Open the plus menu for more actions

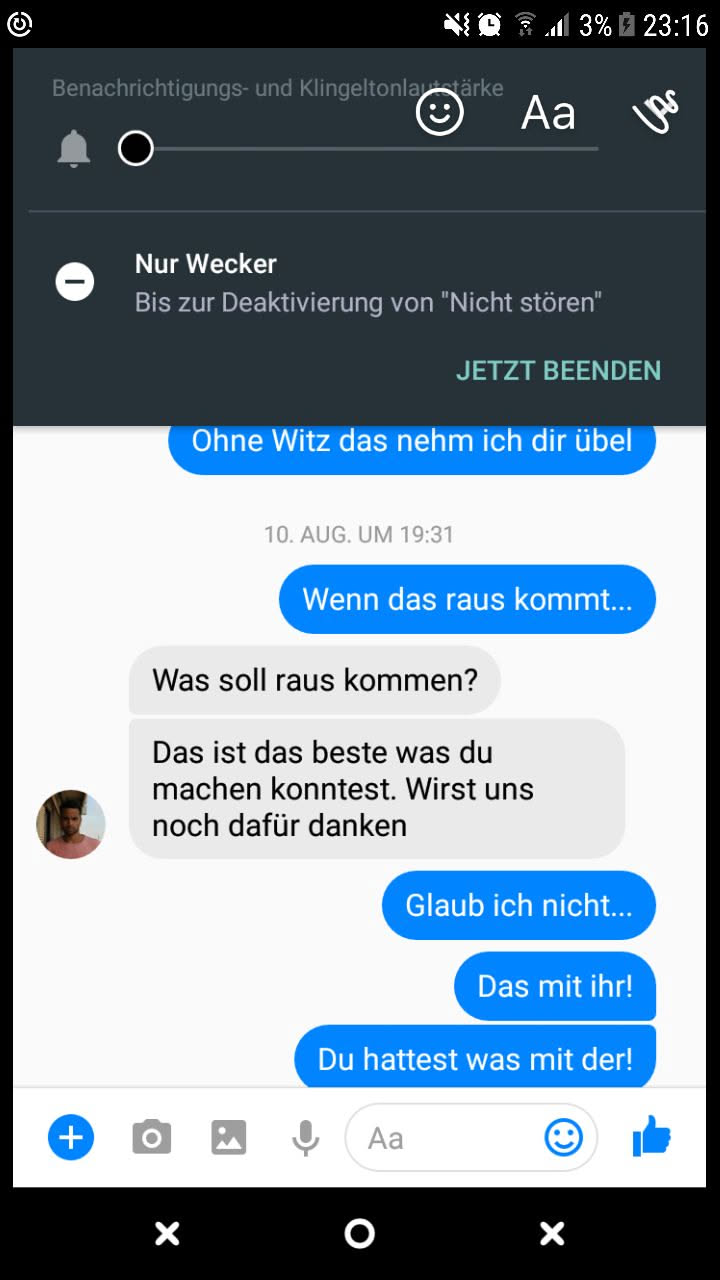(x=71, y=1137)
